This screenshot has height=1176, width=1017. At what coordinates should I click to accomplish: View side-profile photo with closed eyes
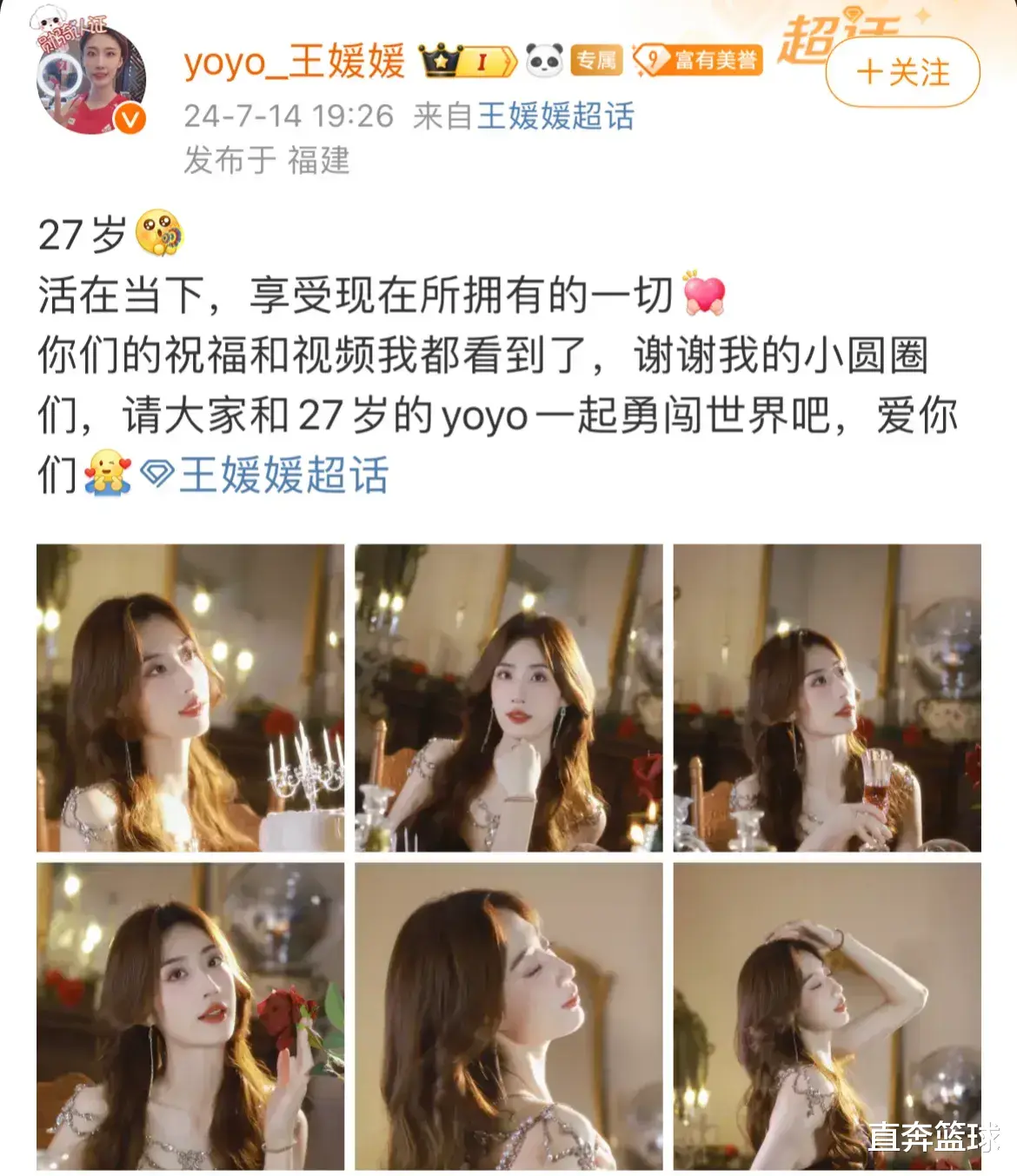pyautogui.click(x=508, y=1015)
